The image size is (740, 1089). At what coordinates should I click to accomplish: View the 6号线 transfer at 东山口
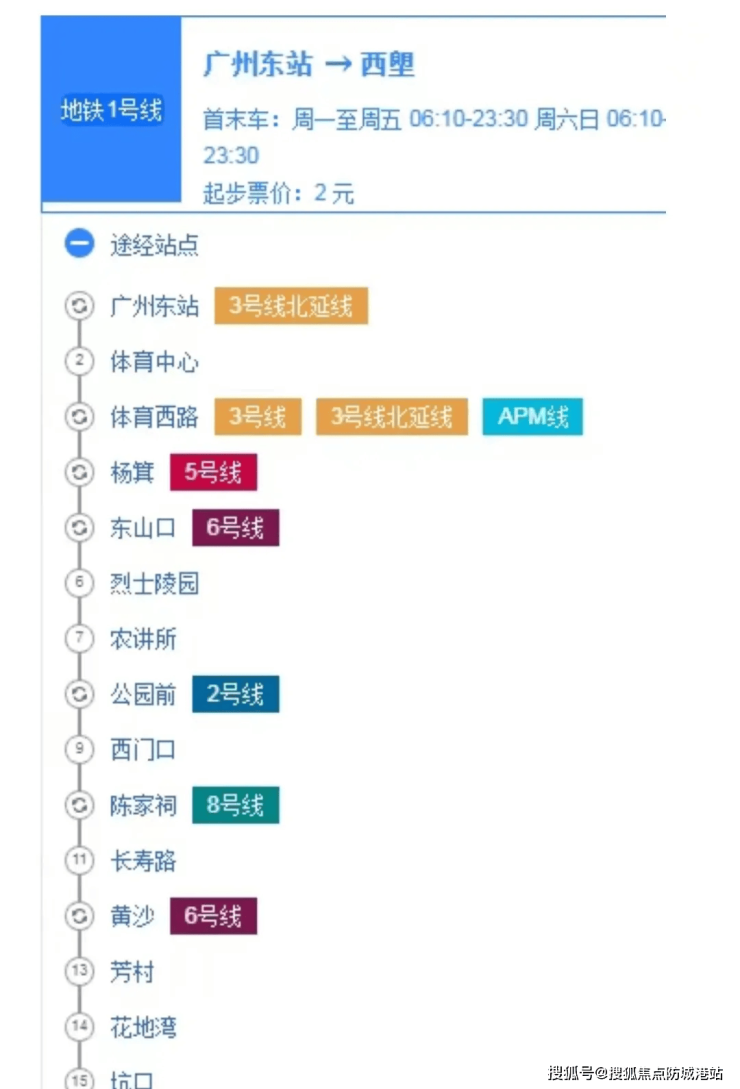[x=235, y=528]
